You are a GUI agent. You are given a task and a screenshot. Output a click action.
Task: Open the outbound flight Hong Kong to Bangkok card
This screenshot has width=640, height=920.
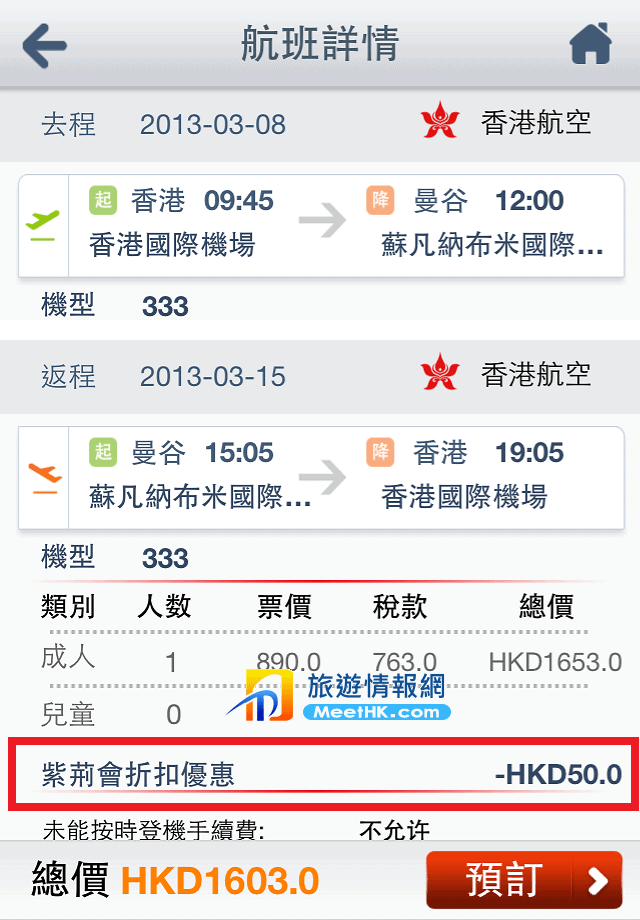point(320,225)
